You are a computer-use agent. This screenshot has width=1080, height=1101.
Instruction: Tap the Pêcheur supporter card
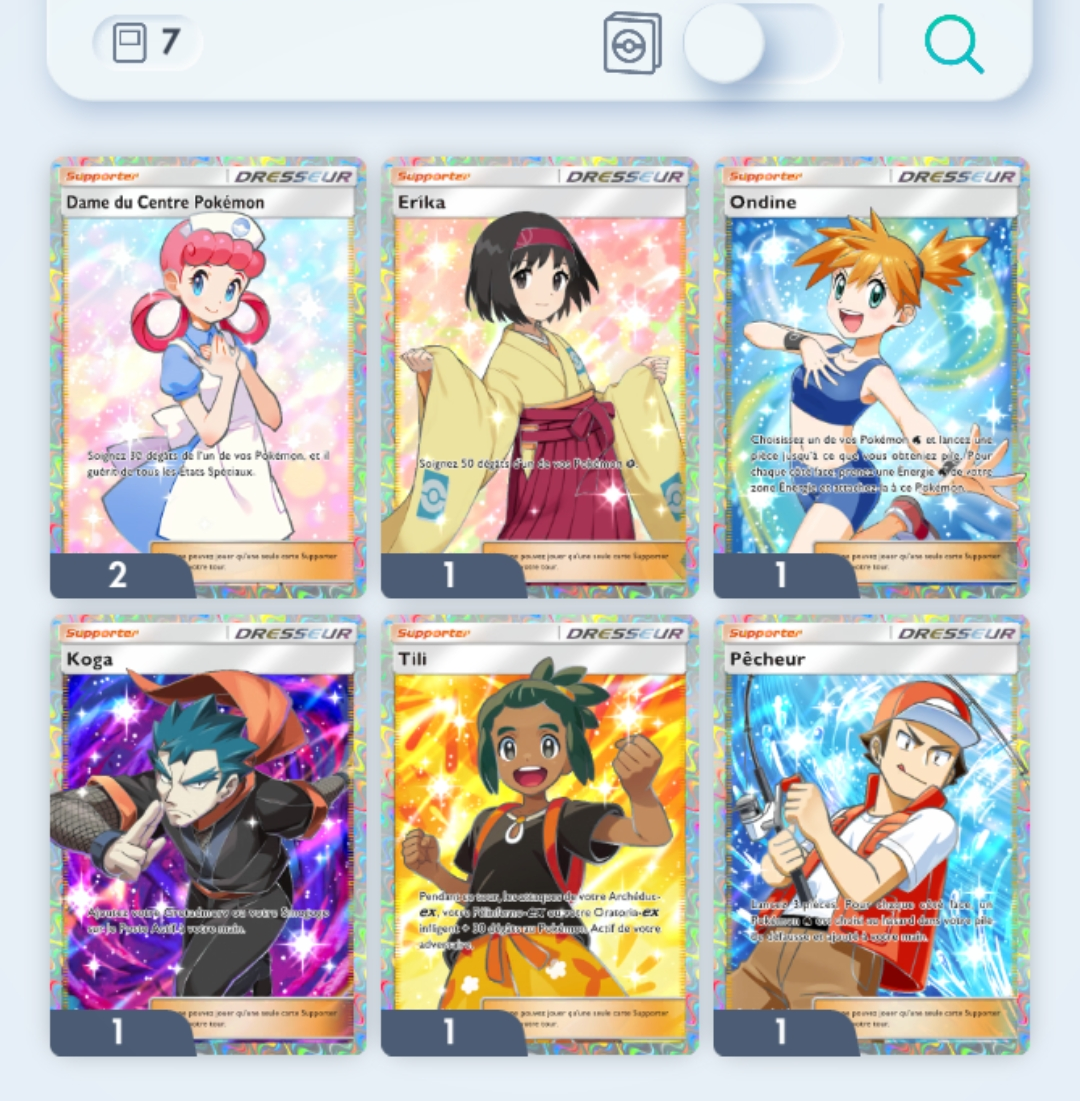871,834
